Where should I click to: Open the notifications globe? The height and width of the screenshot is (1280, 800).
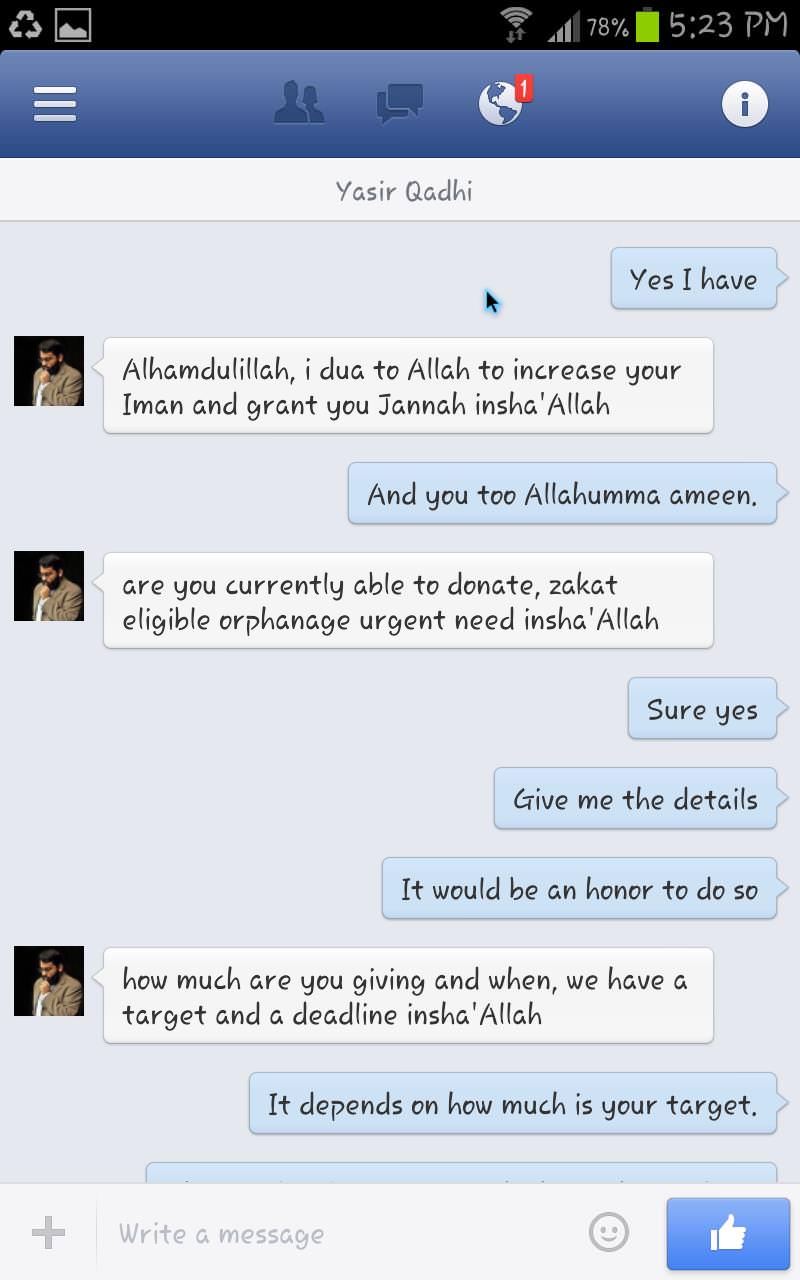pyautogui.click(x=501, y=104)
